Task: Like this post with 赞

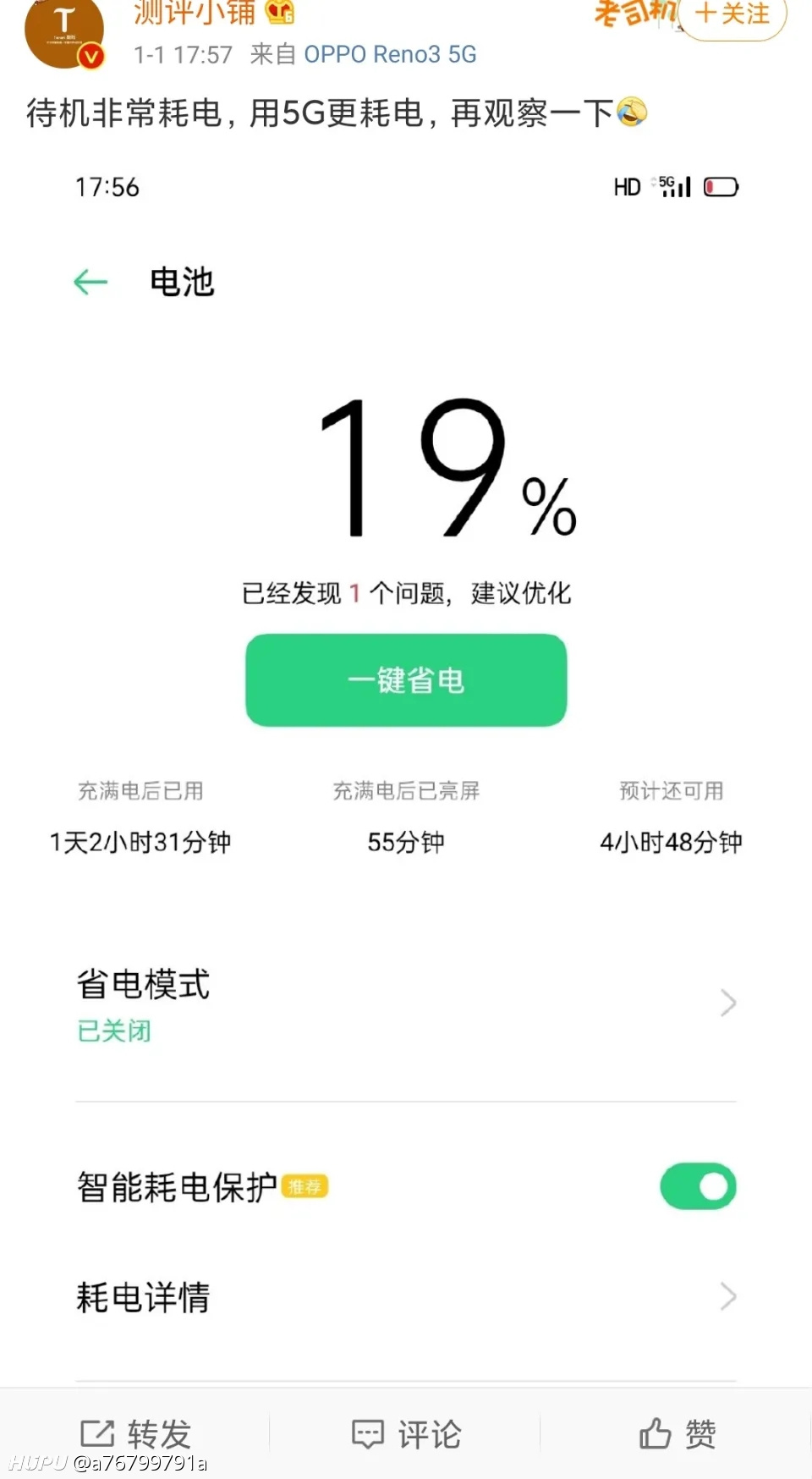Action: [x=677, y=1433]
